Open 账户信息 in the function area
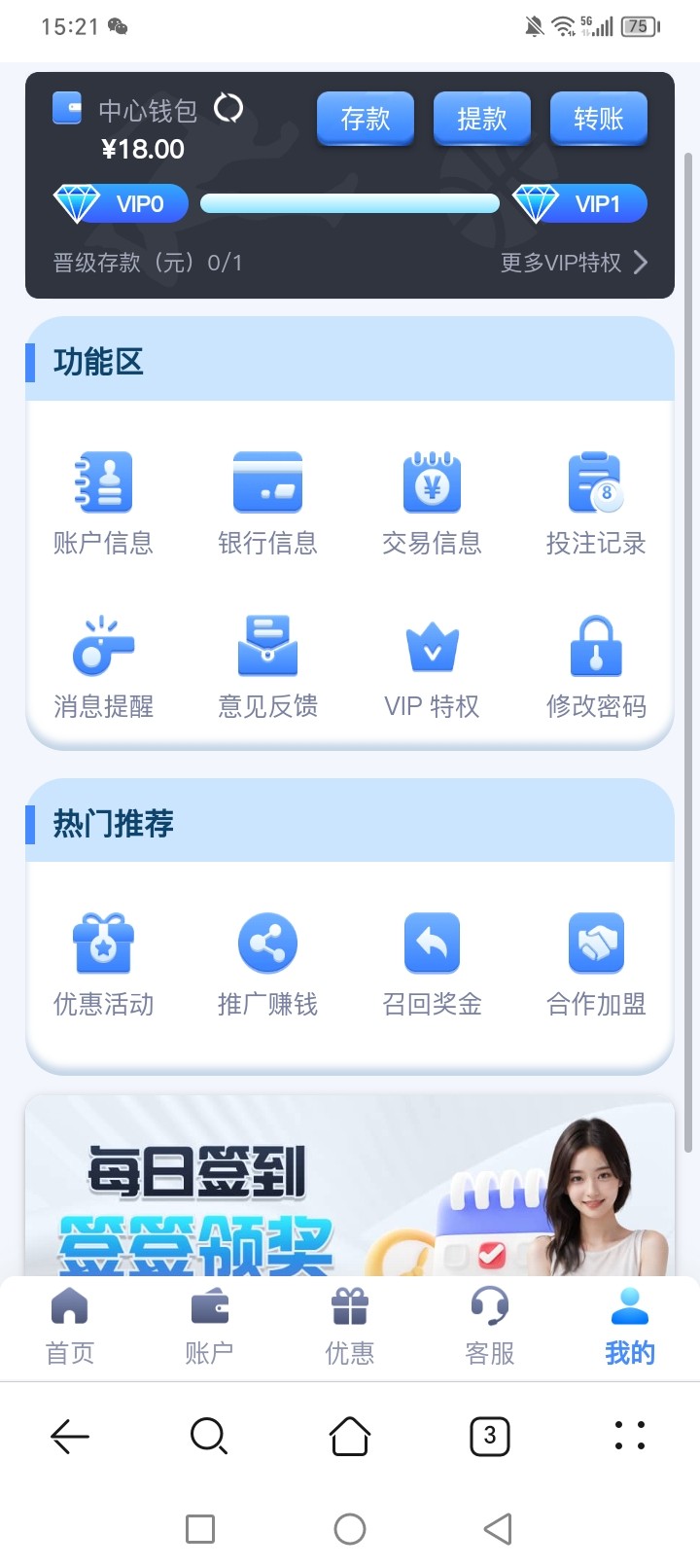 click(x=104, y=503)
